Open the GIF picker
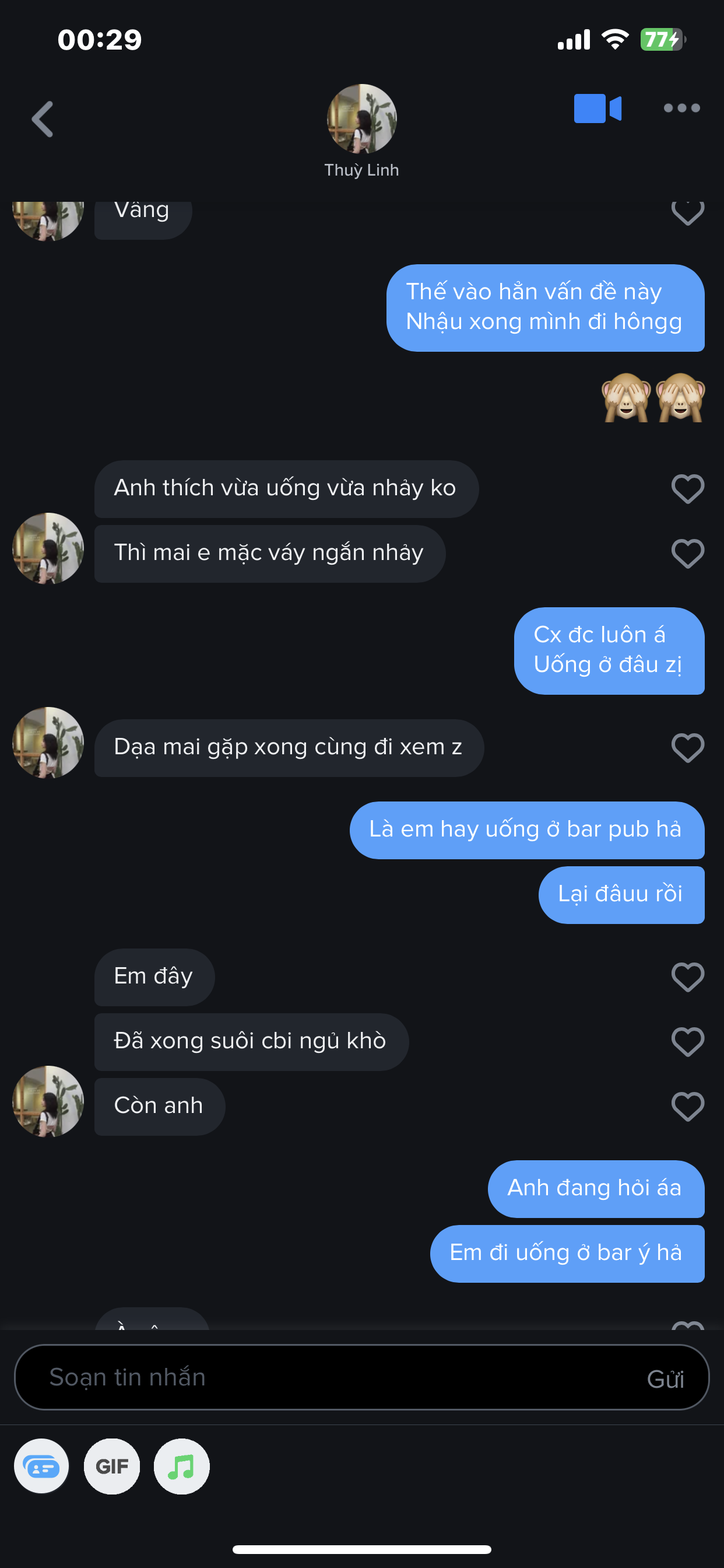Image resolution: width=724 pixels, height=1568 pixels. (x=112, y=1466)
